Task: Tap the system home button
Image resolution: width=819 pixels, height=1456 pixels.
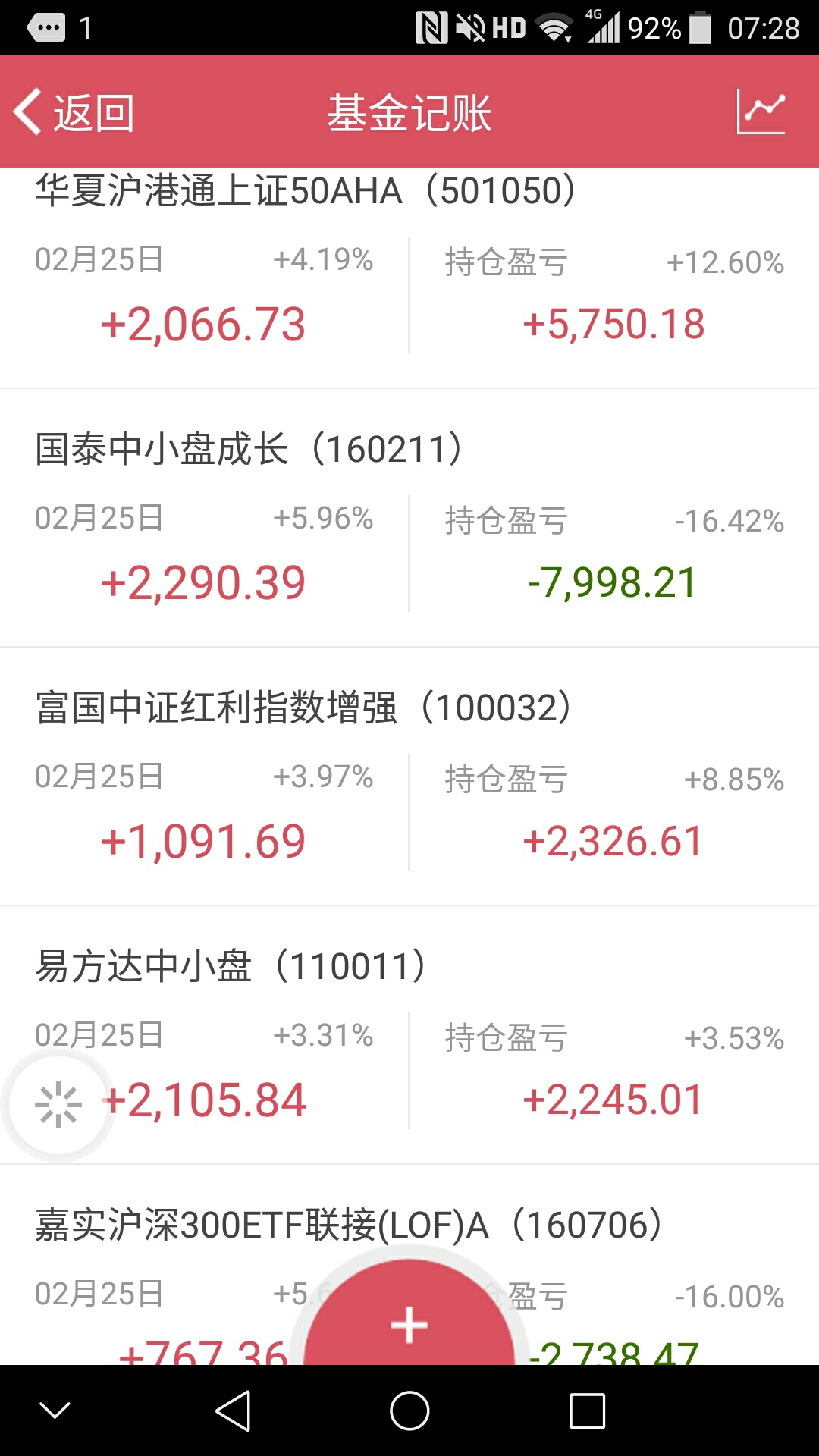Action: click(409, 1411)
